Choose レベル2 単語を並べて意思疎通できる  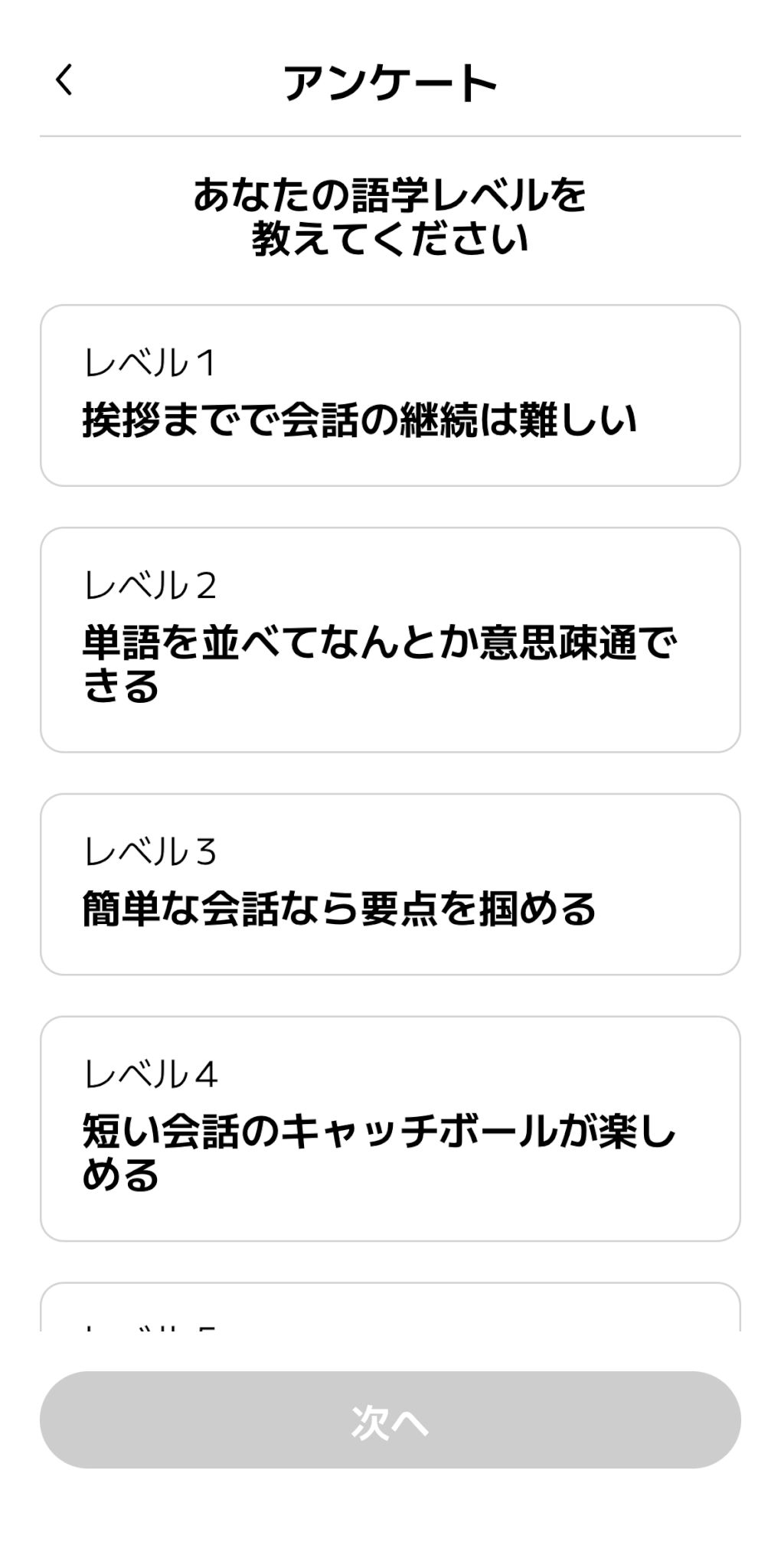(390, 639)
